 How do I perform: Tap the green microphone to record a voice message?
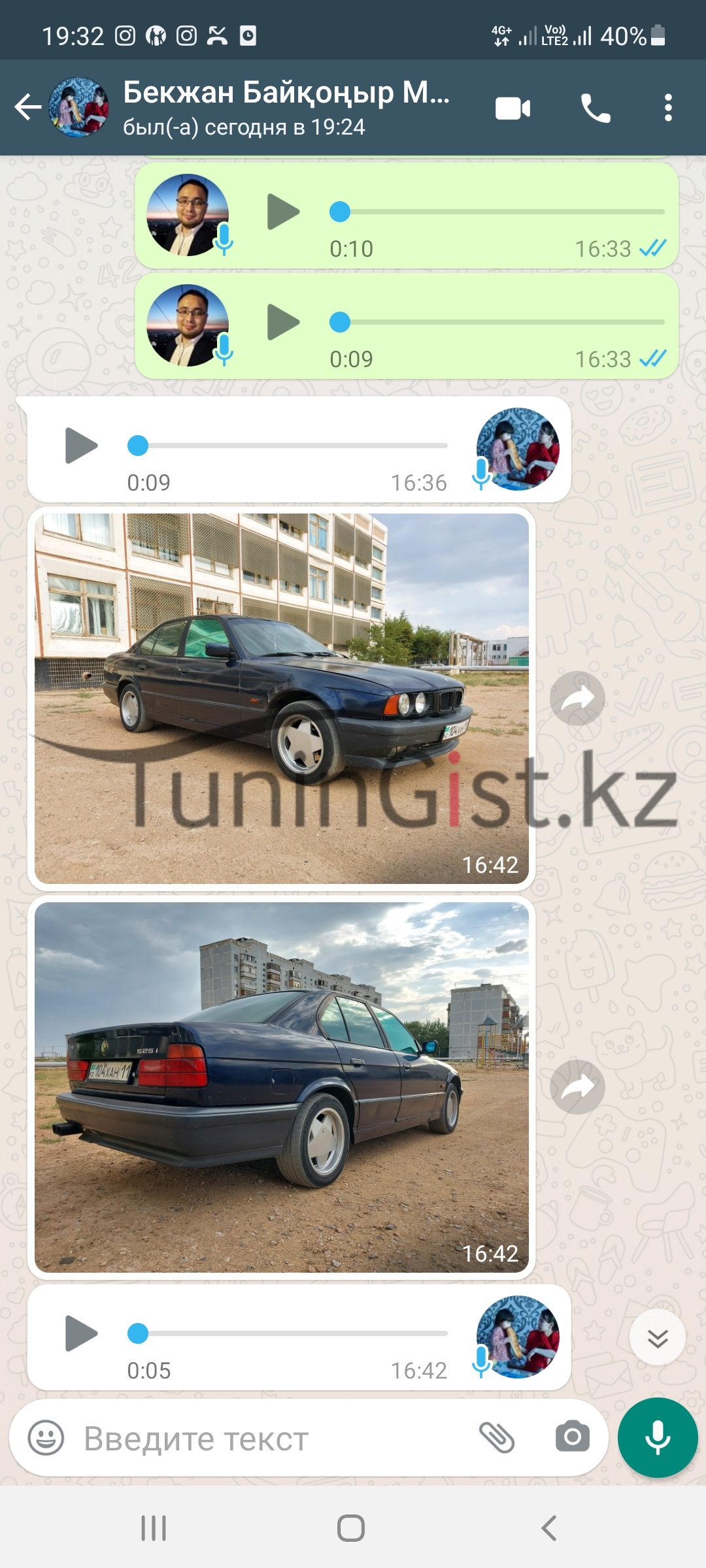click(658, 1437)
